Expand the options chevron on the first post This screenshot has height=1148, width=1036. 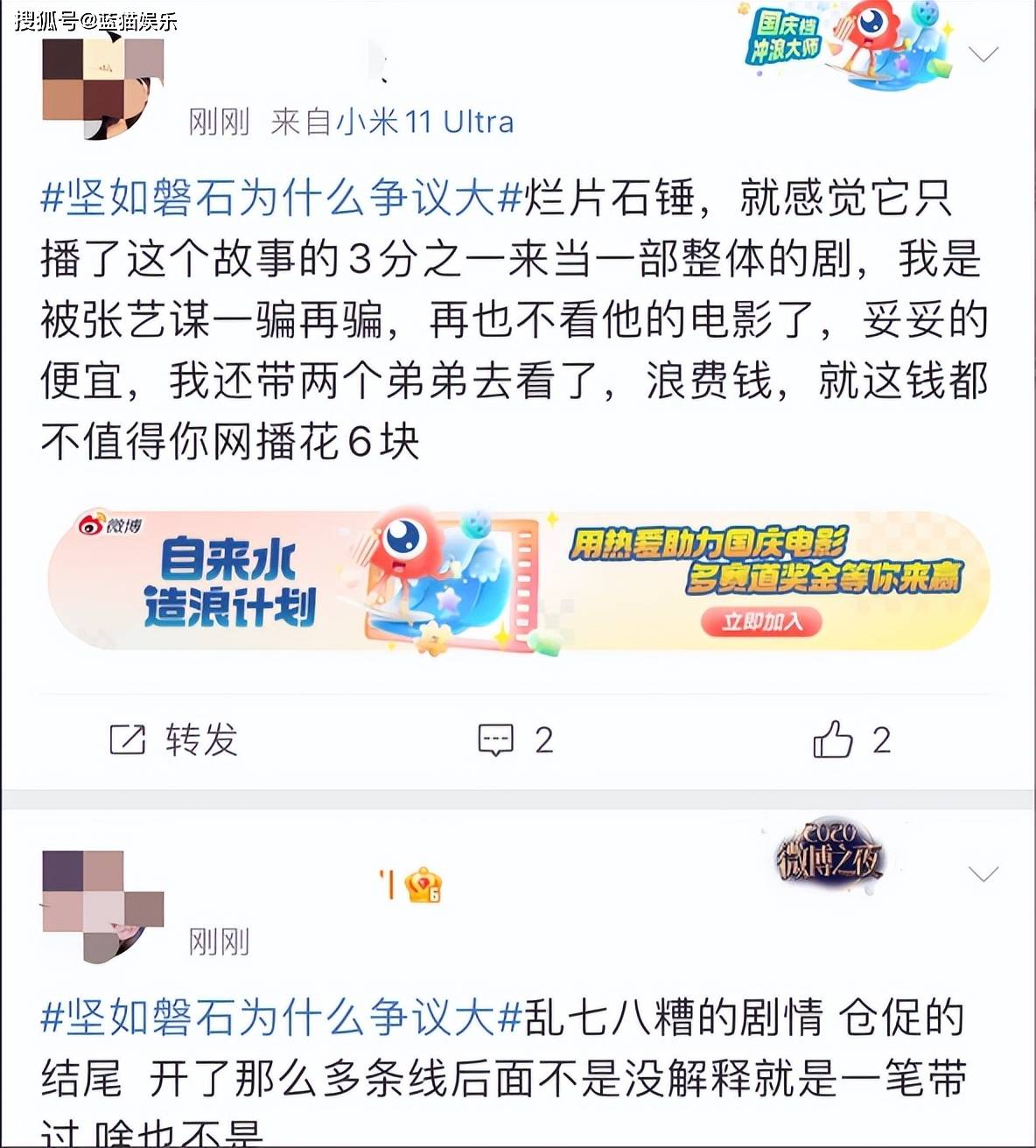(983, 55)
